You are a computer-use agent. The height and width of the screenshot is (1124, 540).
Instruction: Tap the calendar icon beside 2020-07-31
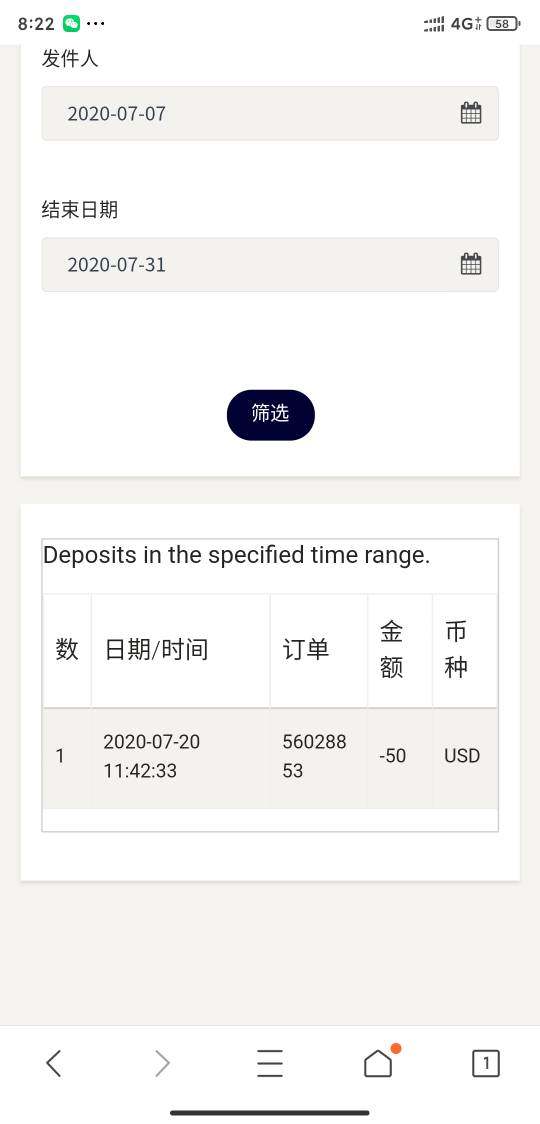pos(470,265)
